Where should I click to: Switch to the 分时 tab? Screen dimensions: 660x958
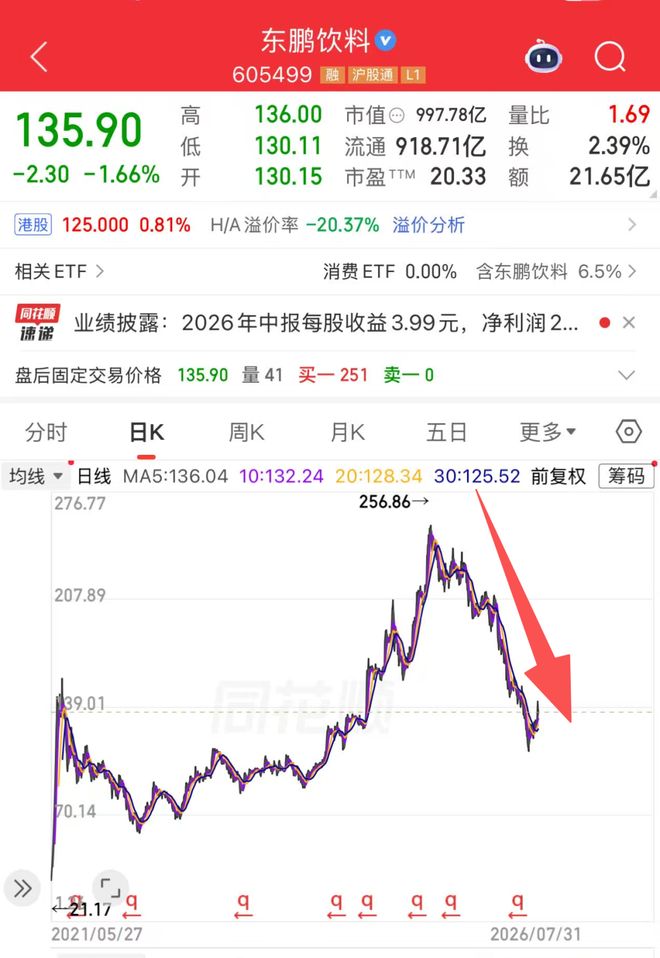[46, 433]
